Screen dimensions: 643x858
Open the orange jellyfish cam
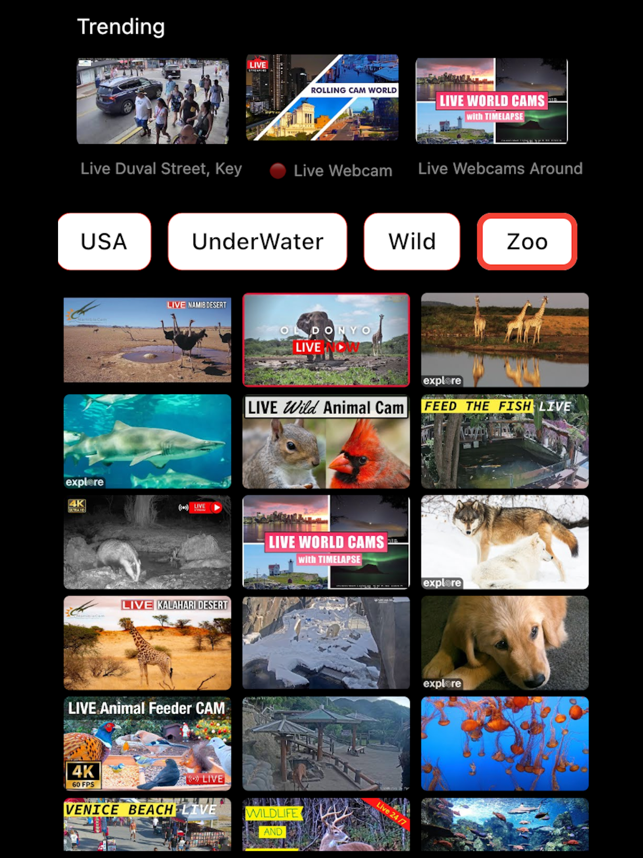[505, 744]
